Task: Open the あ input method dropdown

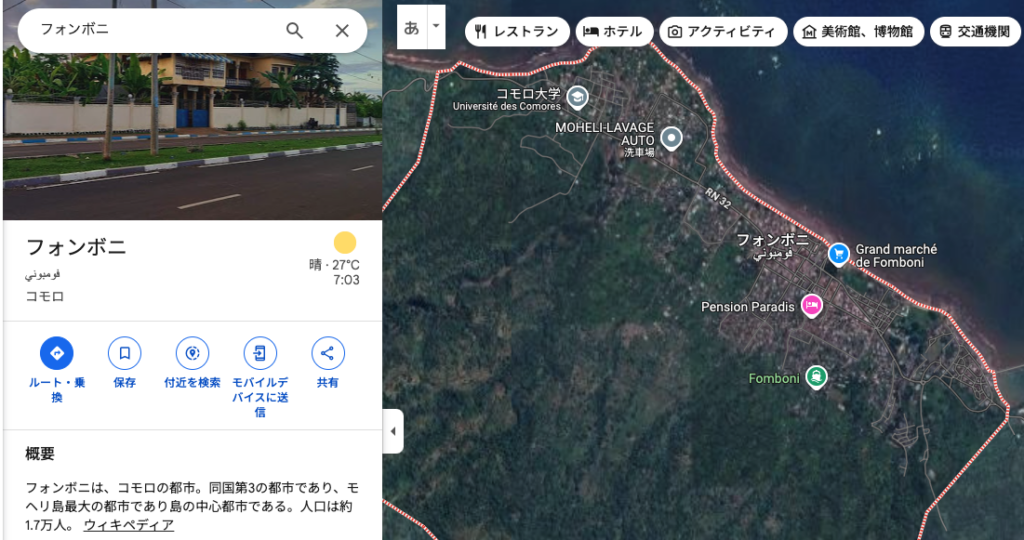Action: pos(436,27)
